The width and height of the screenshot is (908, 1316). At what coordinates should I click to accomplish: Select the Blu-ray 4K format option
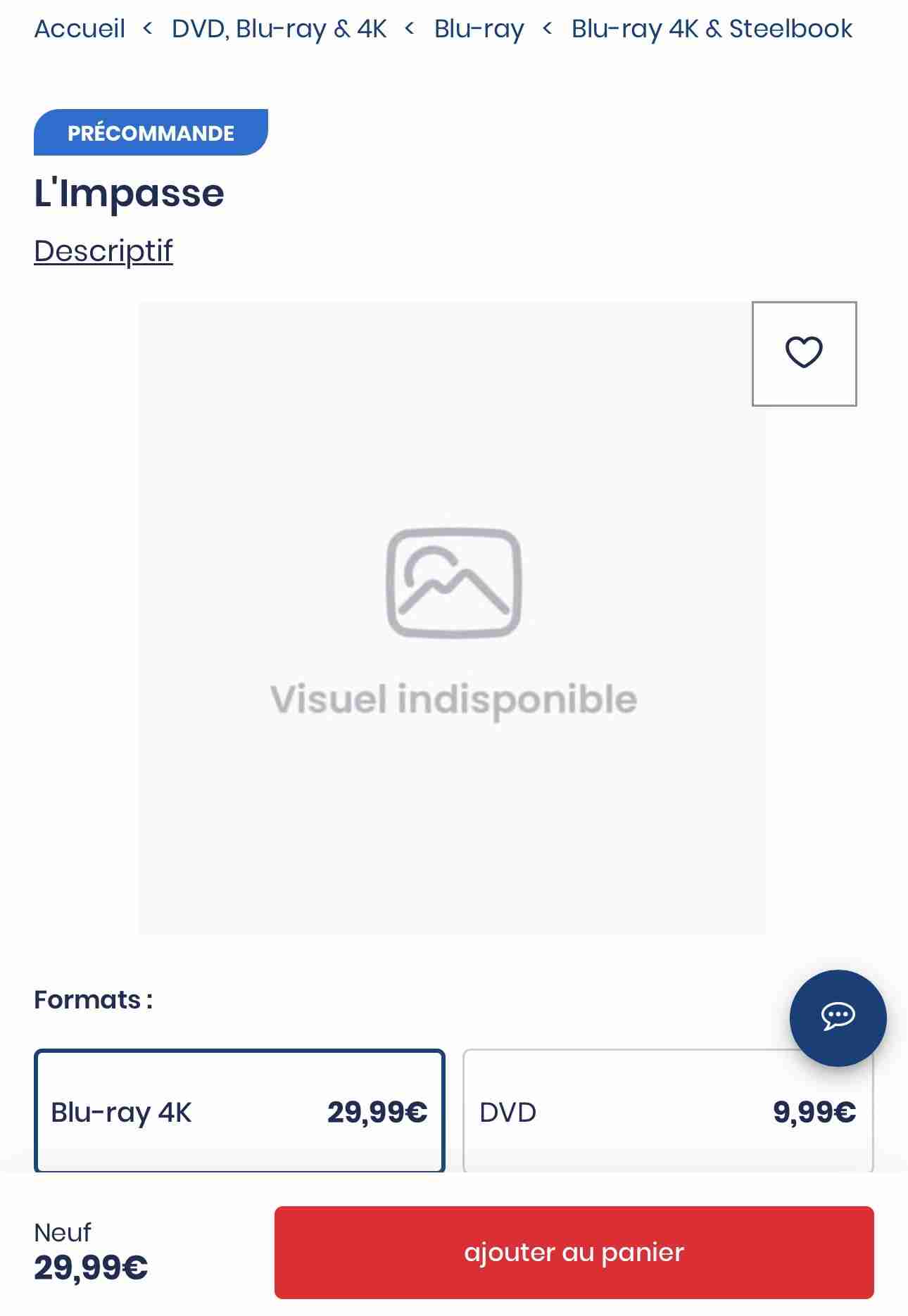(239, 1112)
